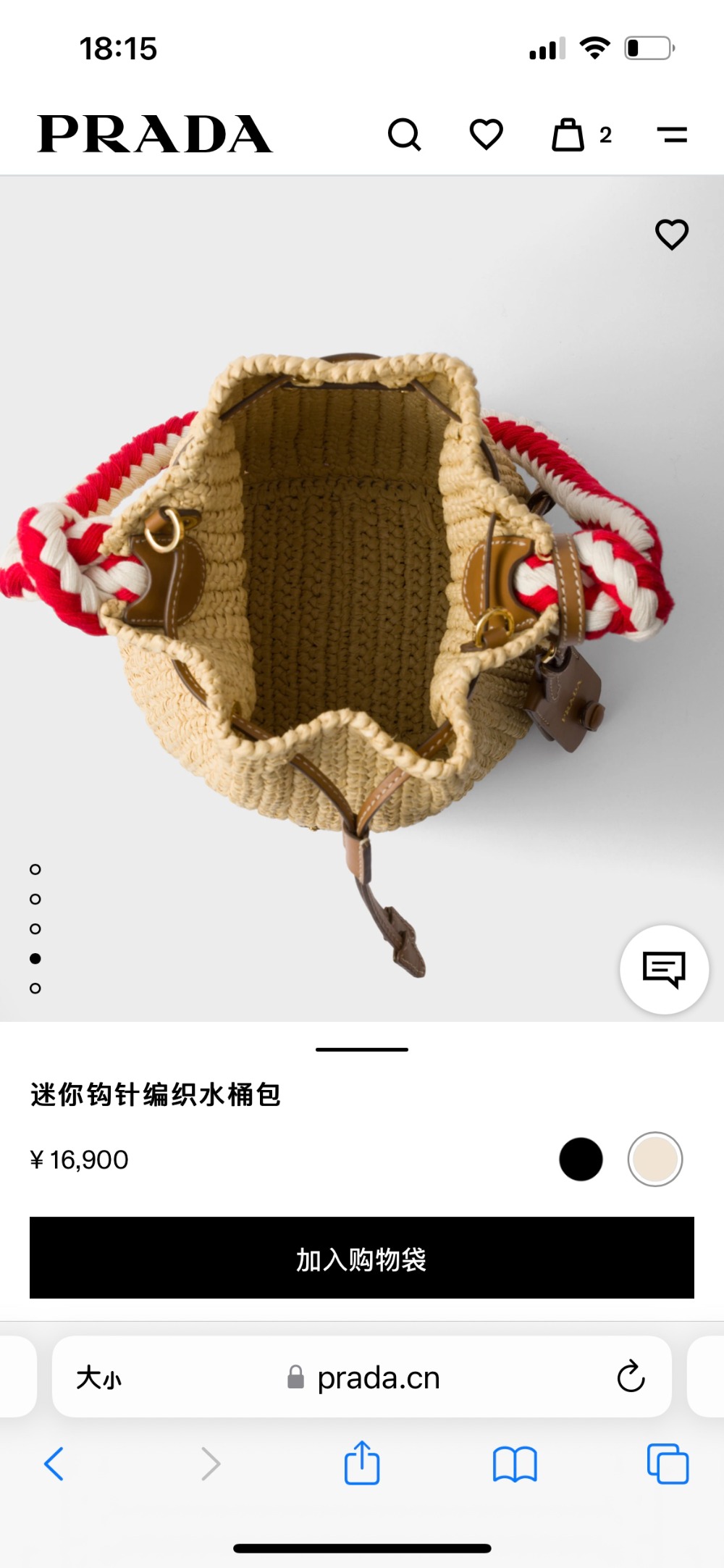Add this bag to wishlist
This screenshot has width=724, height=1568.
(671, 235)
